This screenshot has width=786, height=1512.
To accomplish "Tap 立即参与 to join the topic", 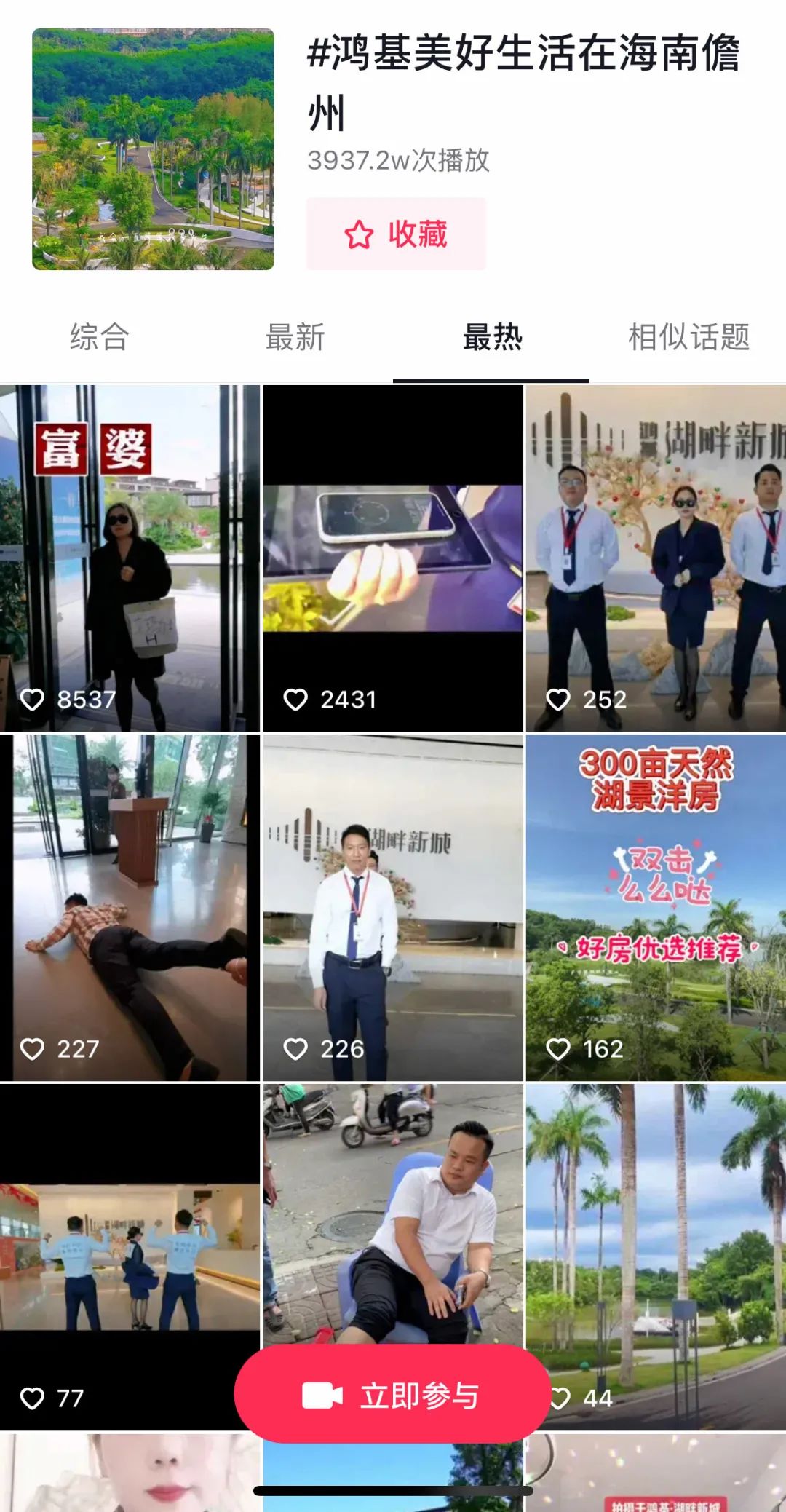I will (x=393, y=1396).
